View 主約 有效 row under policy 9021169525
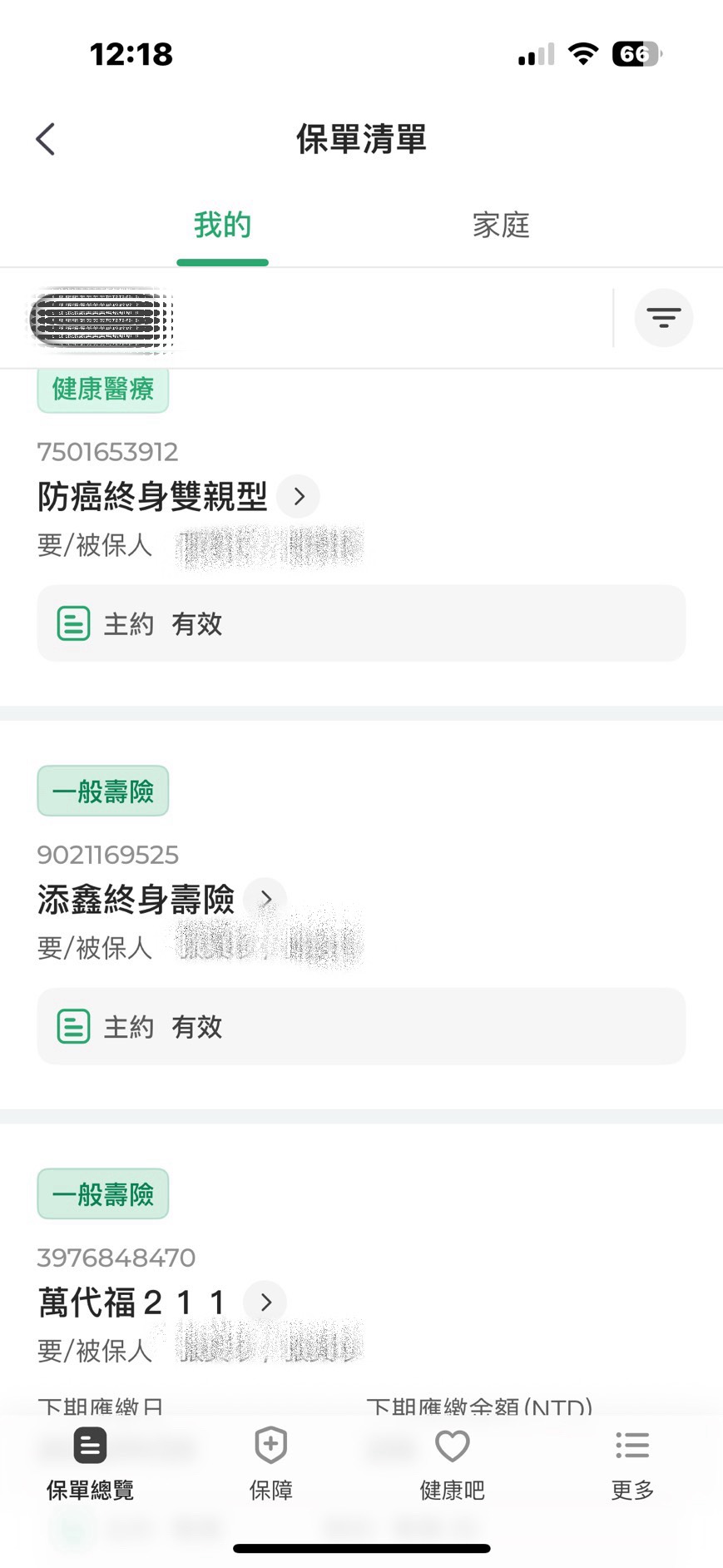The height and width of the screenshot is (1568, 723). coord(361,1026)
